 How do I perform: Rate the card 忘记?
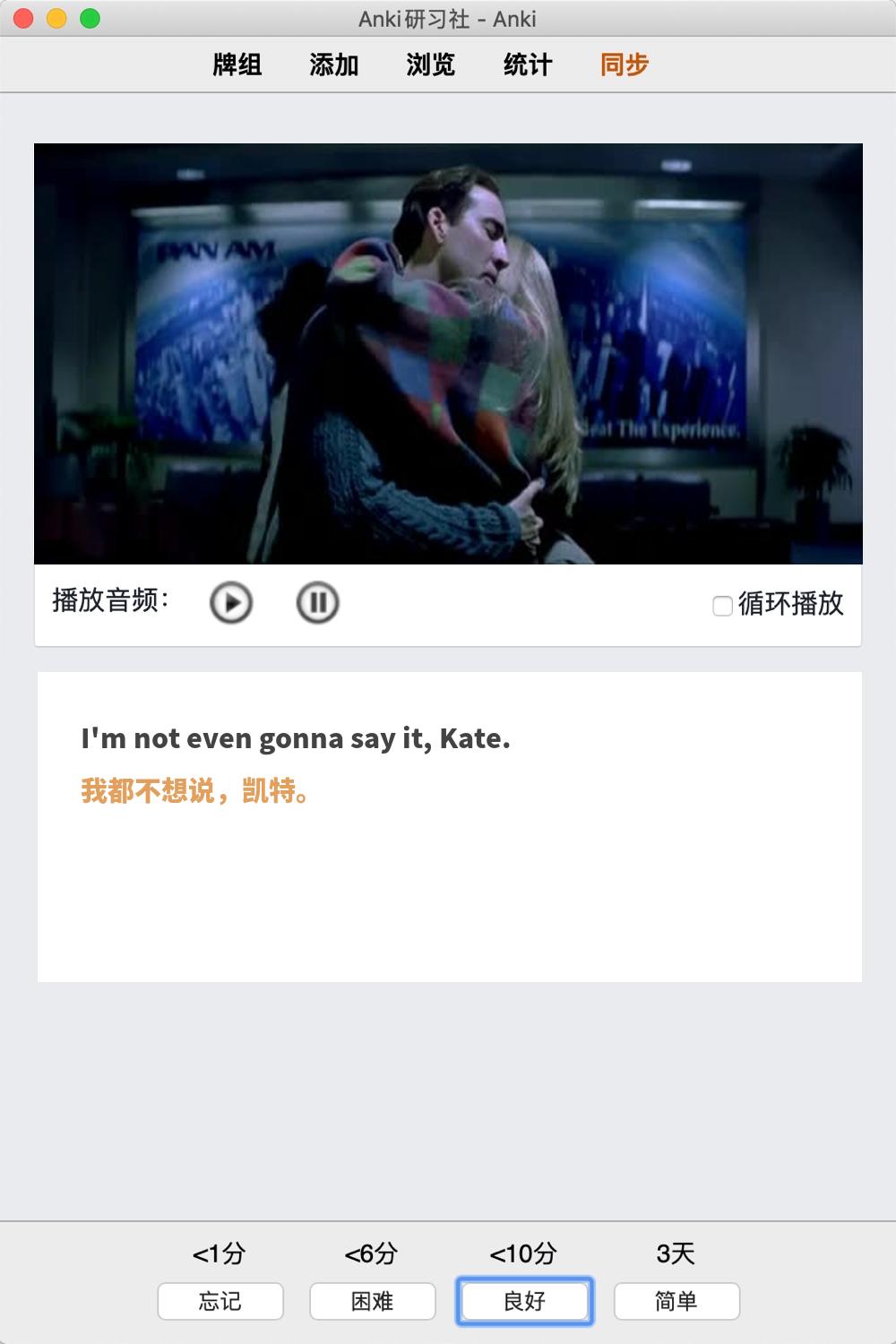tap(220, 1301)
